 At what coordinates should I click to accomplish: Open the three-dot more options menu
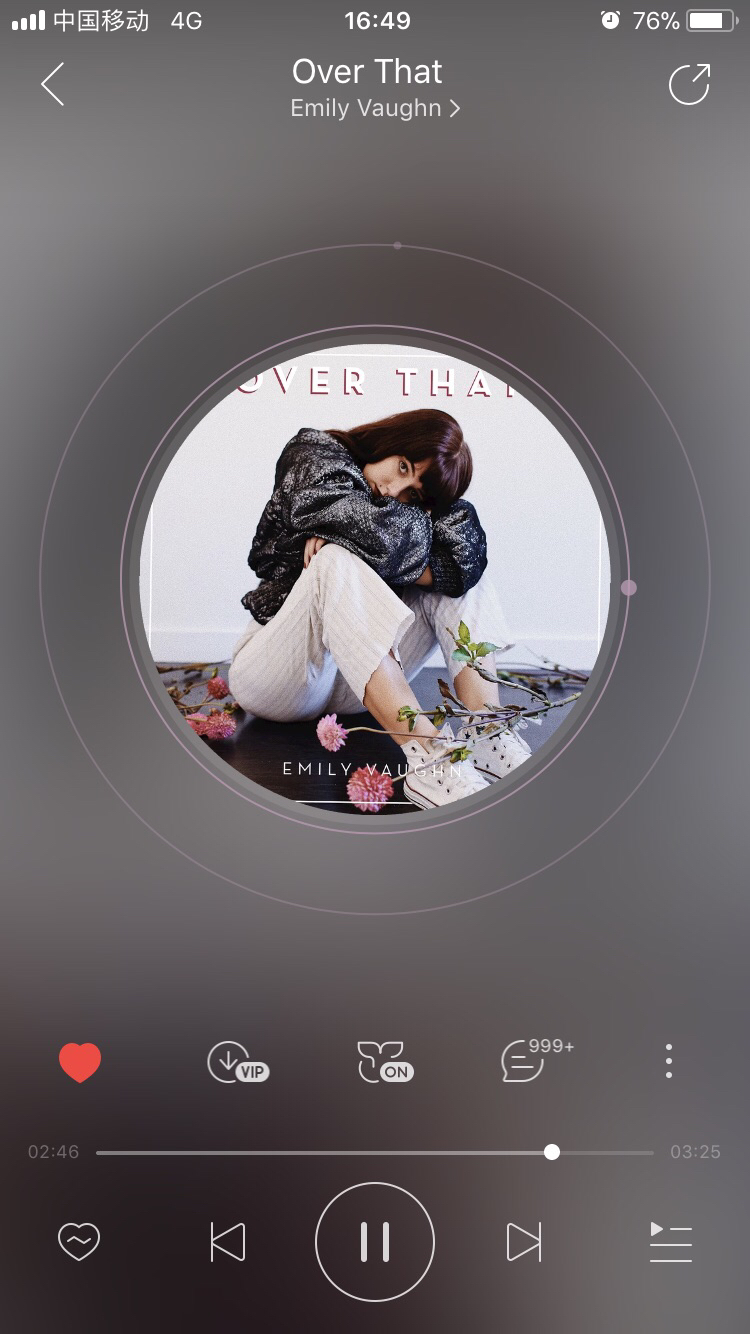click(668, 1061)
